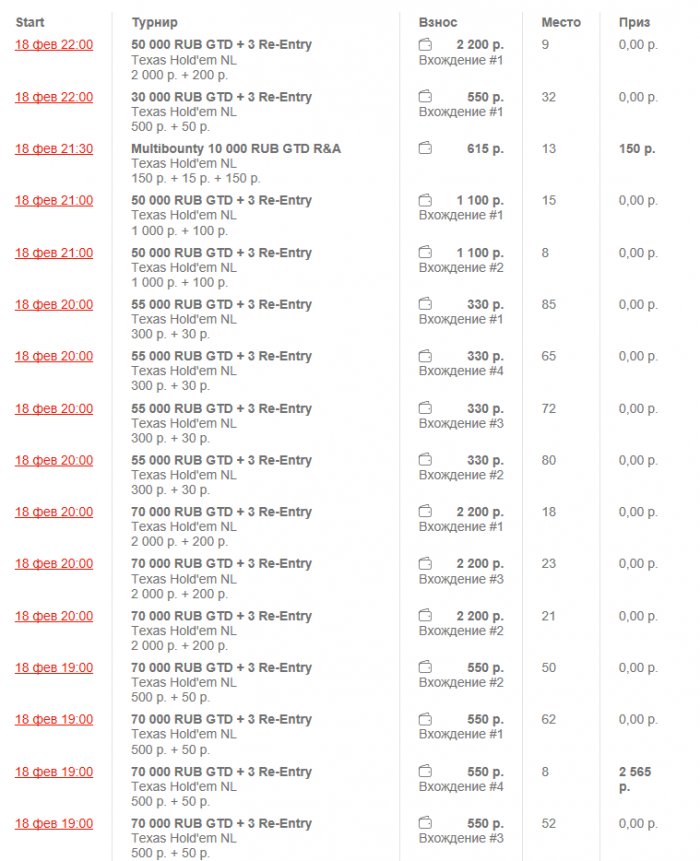Open 19:00 date link with the 2 565 р. prize
The image size is (700, 861).
point(54,772)
